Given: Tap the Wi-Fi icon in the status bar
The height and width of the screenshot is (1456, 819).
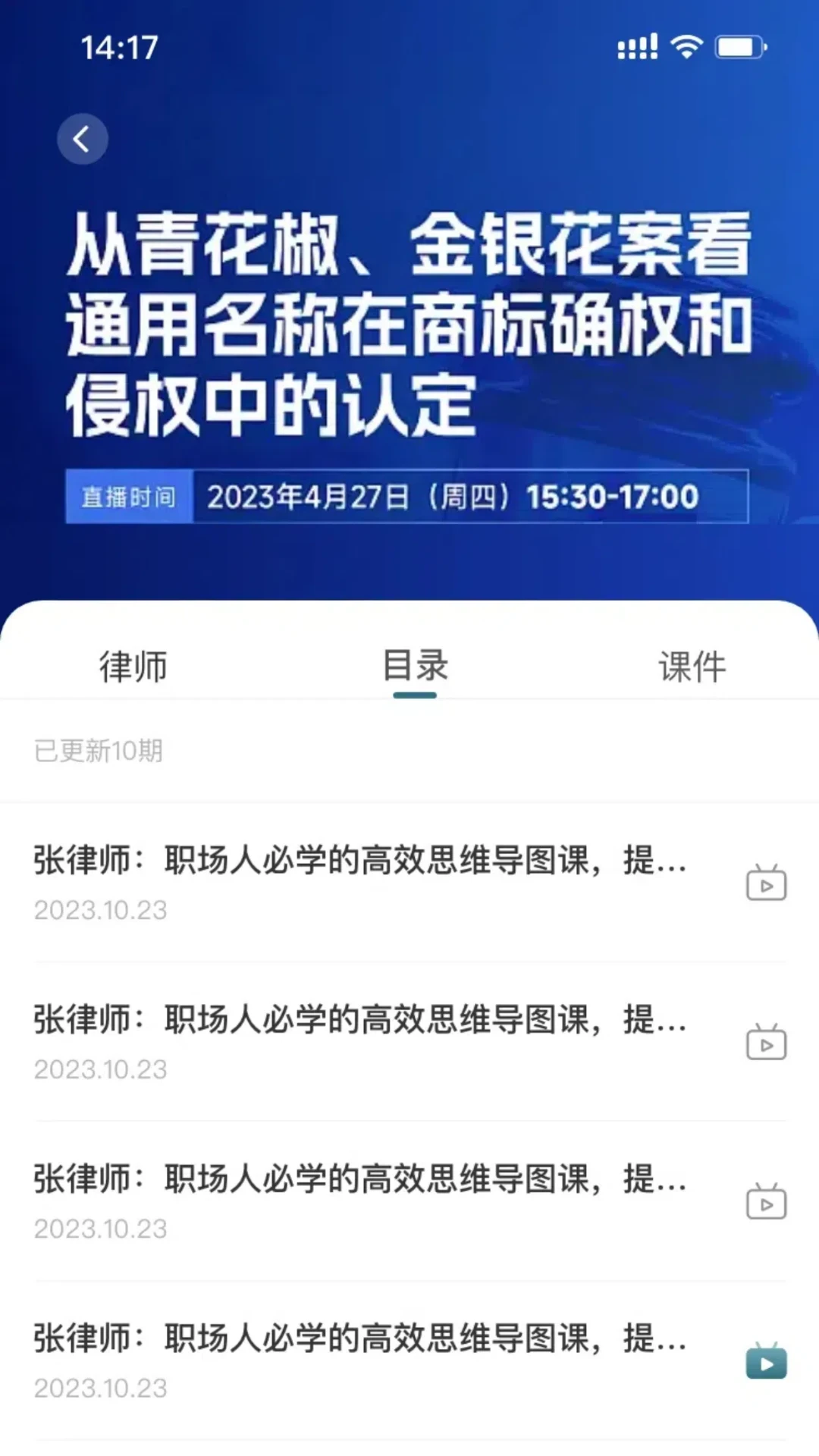Looking at the screenshot, I should [685, 47].
